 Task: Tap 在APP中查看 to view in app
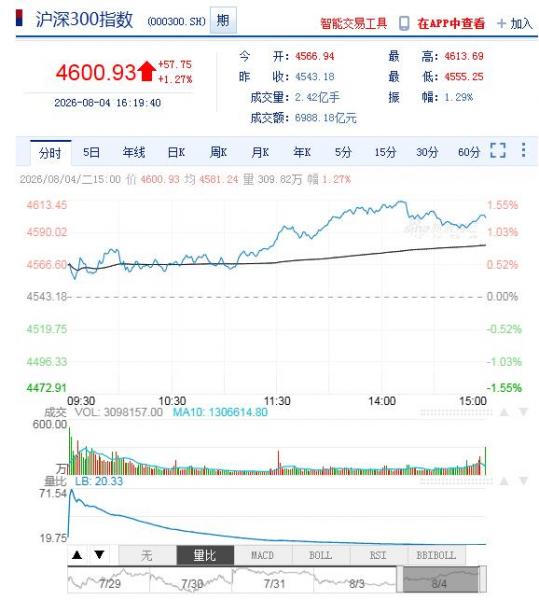pos(451,23)
